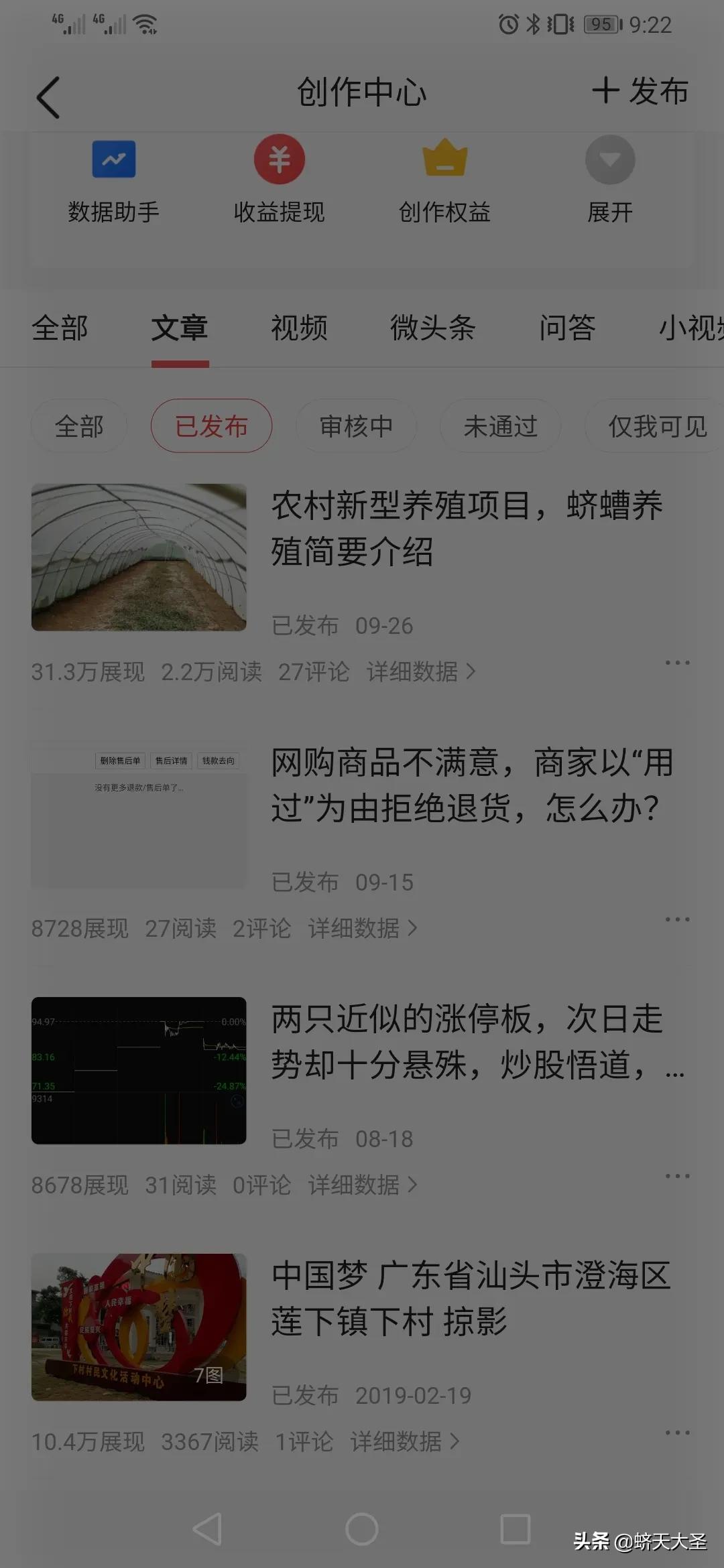Switch to the 微头条 tab

433,328
